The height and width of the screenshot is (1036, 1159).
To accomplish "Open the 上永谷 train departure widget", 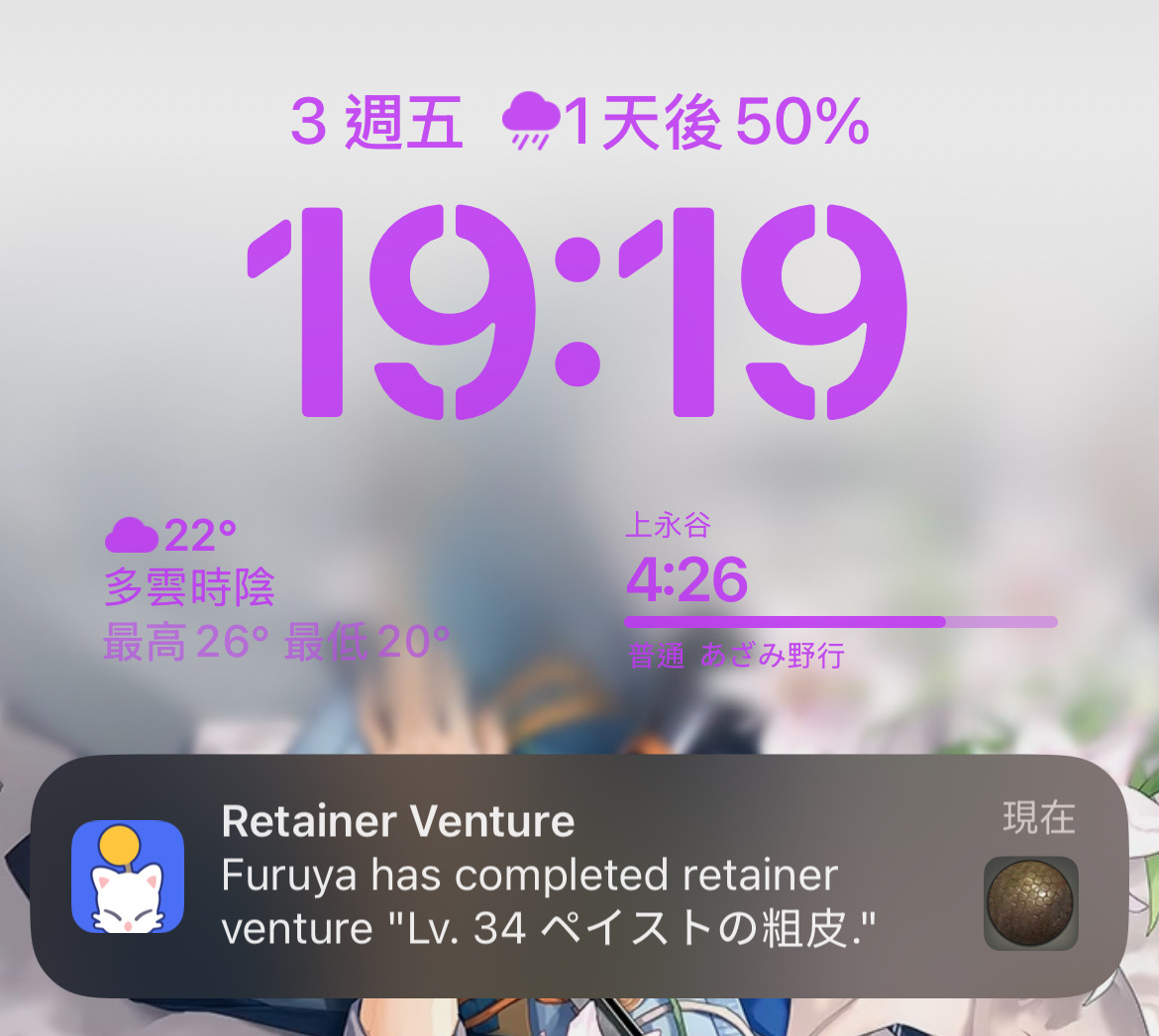I will [x=840, y=592].
